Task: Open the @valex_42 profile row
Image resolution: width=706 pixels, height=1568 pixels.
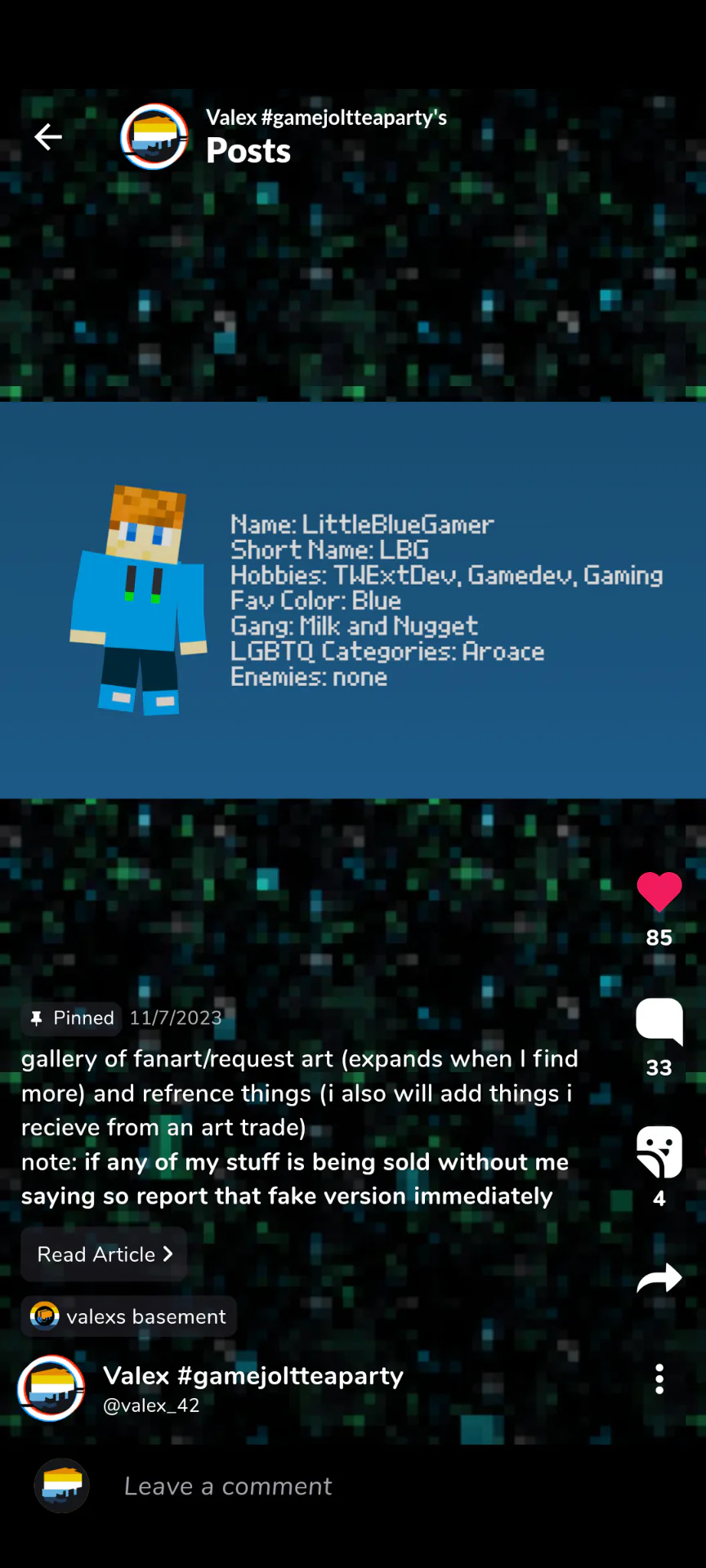Action: tap(211, 1388)
